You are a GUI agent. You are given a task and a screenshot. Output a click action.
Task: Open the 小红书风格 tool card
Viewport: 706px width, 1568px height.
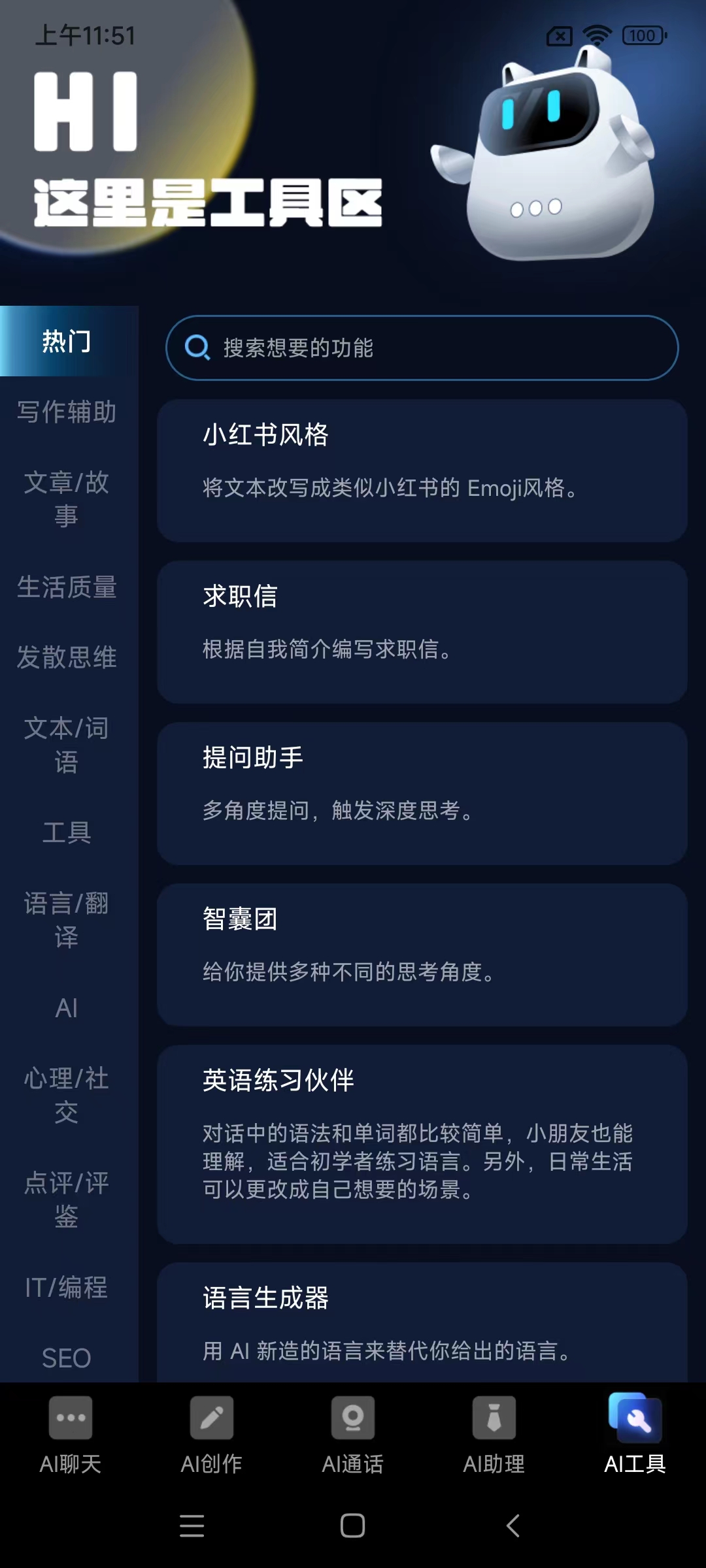click(x=422, y=470)
